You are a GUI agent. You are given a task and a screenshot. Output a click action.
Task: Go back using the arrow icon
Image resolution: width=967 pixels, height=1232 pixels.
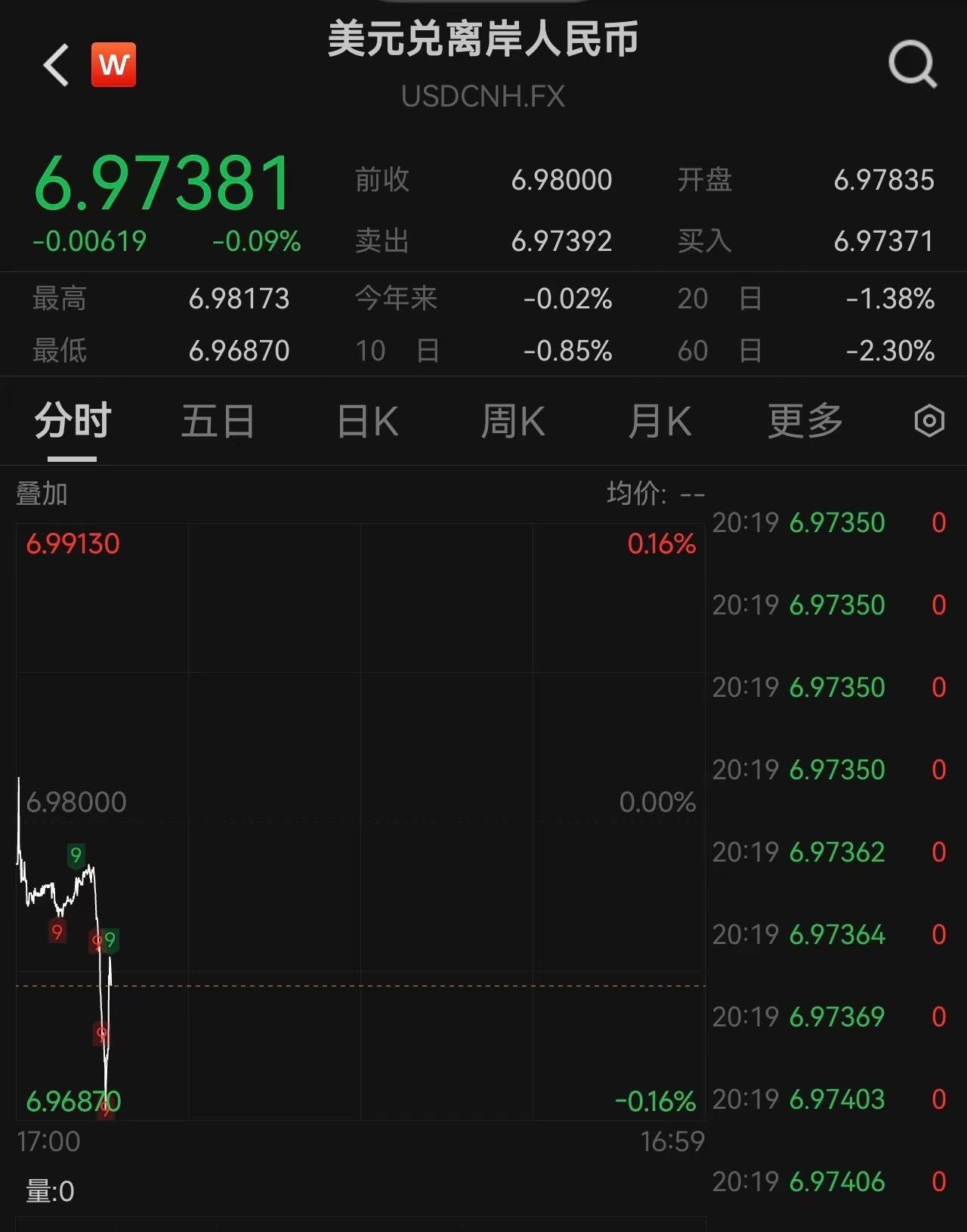57,65
